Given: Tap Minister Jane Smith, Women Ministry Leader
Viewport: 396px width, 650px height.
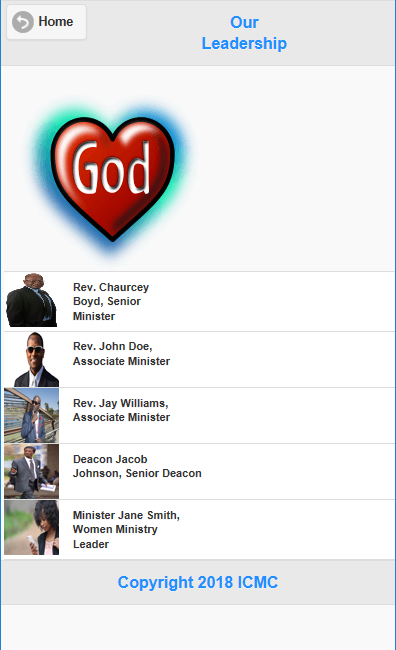Looking at the screenshot, I should coord(199,529).
